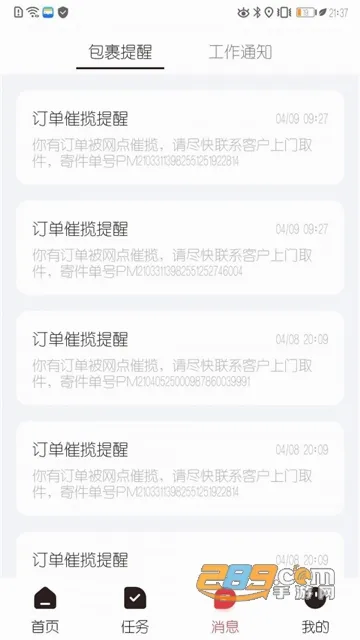
Task: Switch to the 工作通知 tab
Action: pos(240,52)
